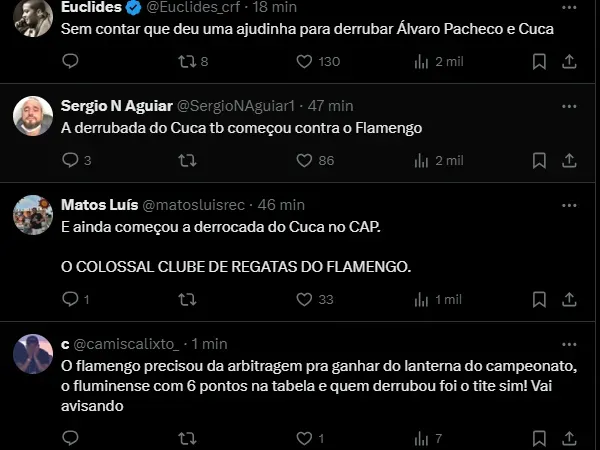Repost the tweet by @camiscalixto_
Image resolution: width=600 pixels, height=450 pixels.
coord(186,438)
